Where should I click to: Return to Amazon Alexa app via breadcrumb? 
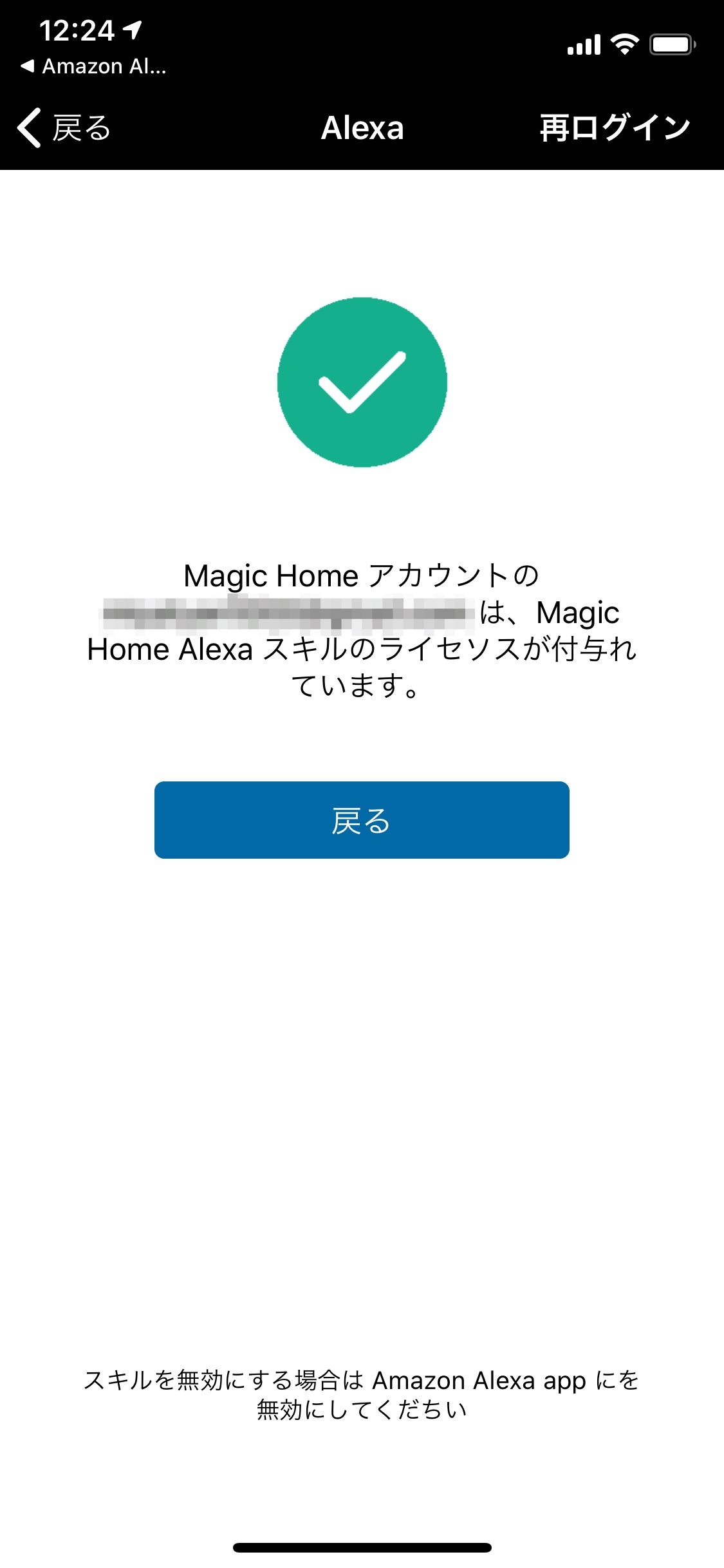tap(94, 66)
